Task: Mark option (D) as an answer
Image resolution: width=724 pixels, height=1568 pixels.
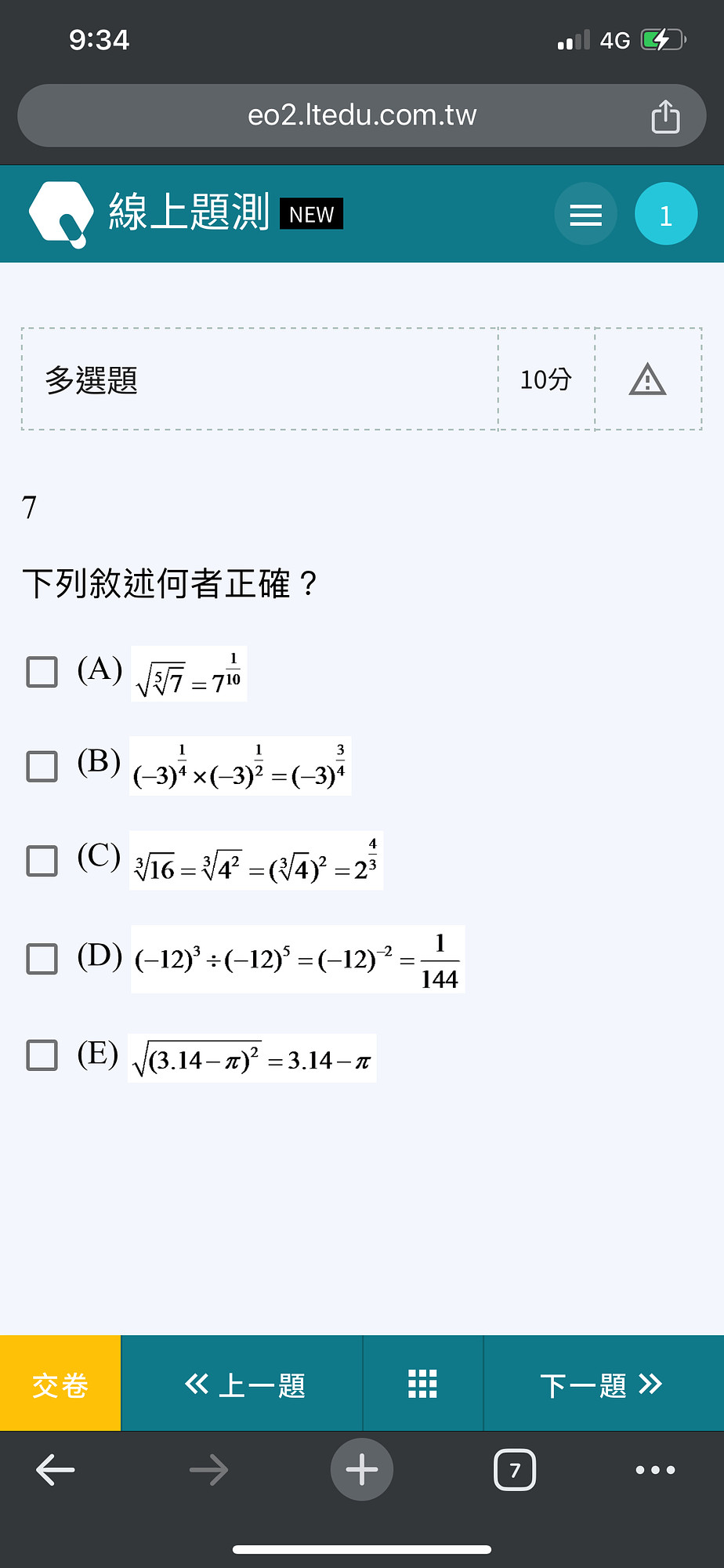Action: click(x=42, y=958)
